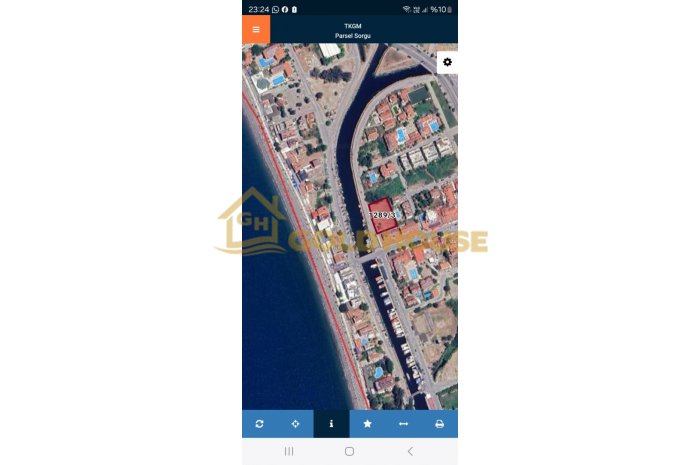The height and width of the screenshot is (465, 700).
Task: Select the distance measurement tool
Action: tap(403, 424)
